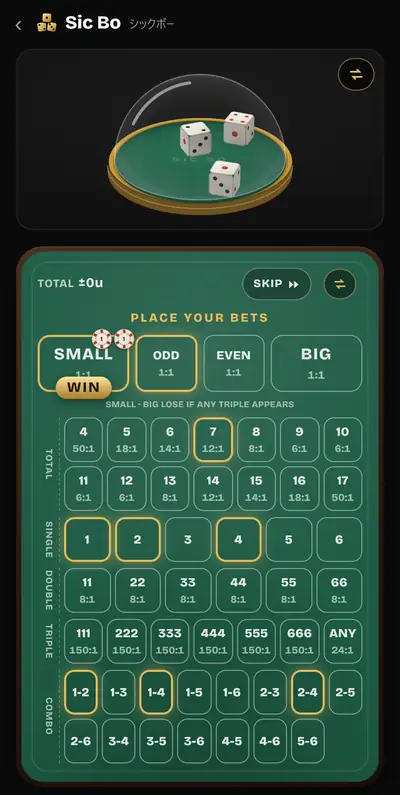
Task: Pick the double 44 bet
Action: pyautogui.click(x=238, y=590)
